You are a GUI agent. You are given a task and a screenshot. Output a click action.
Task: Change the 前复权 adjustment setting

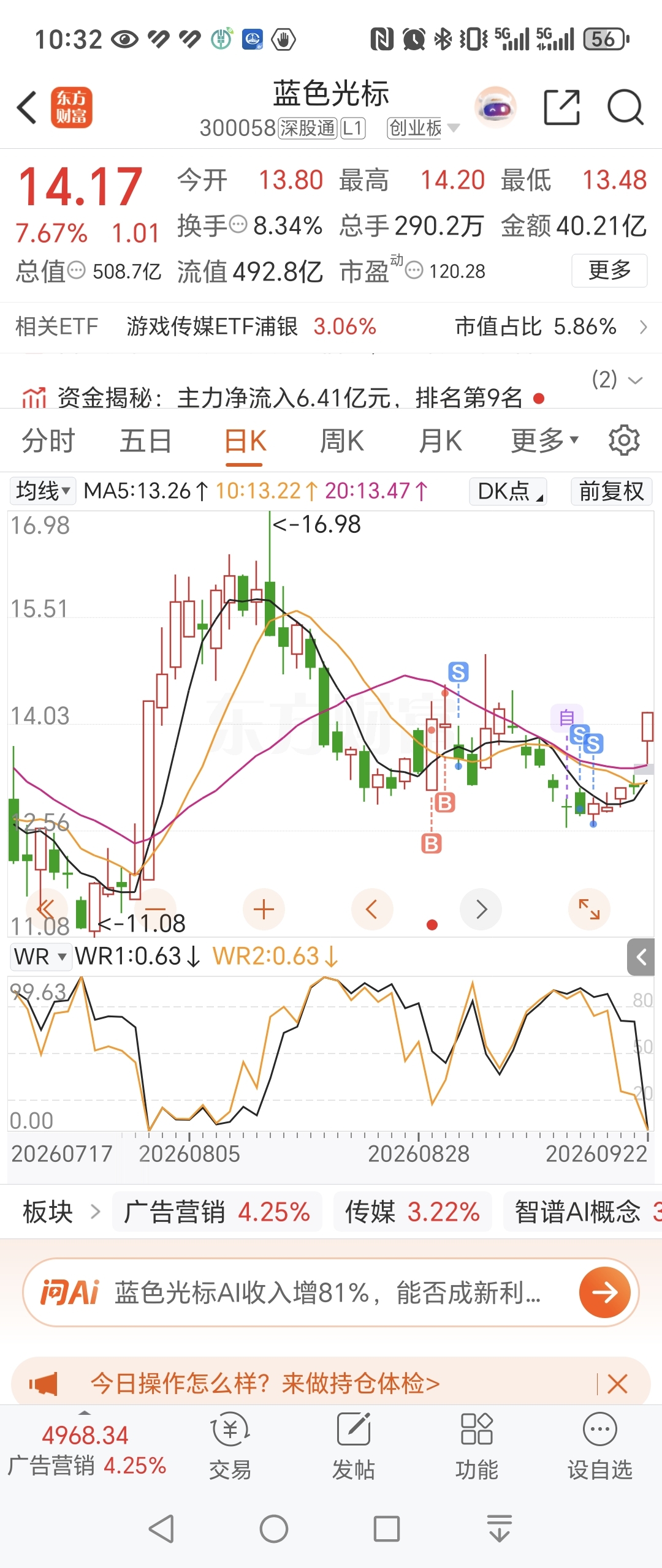[611, 491]
